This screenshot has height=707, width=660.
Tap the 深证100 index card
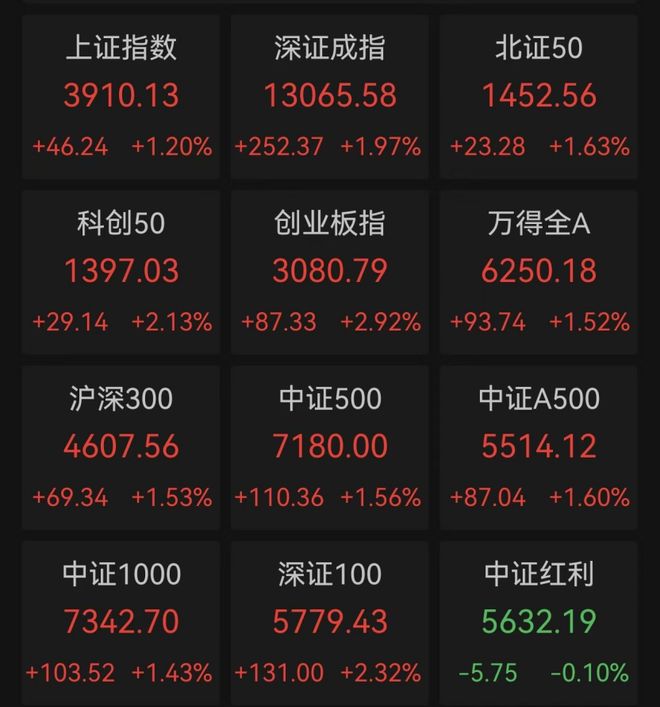pos(329,621)
